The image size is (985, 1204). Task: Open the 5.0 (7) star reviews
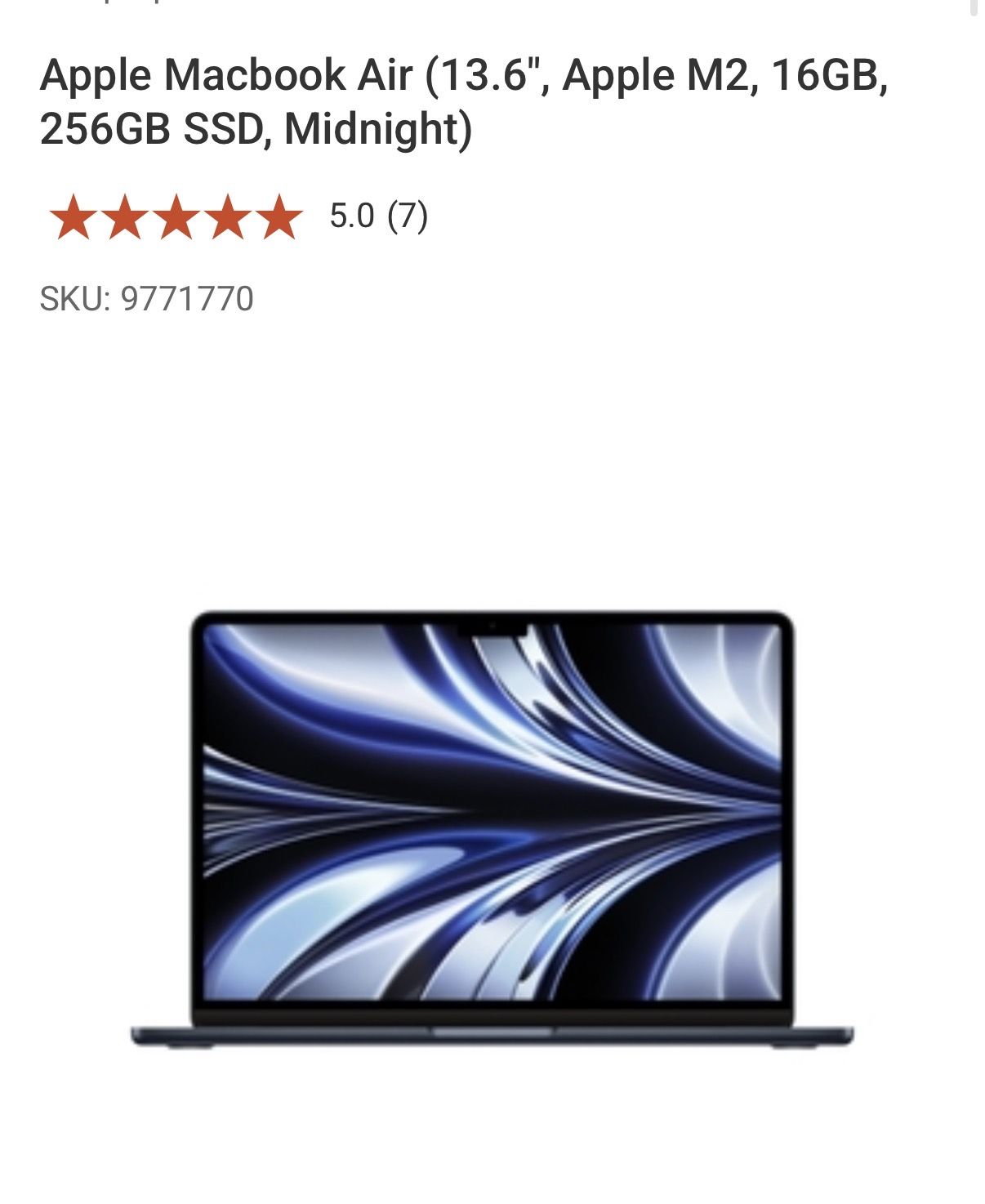tap(238, 216)
